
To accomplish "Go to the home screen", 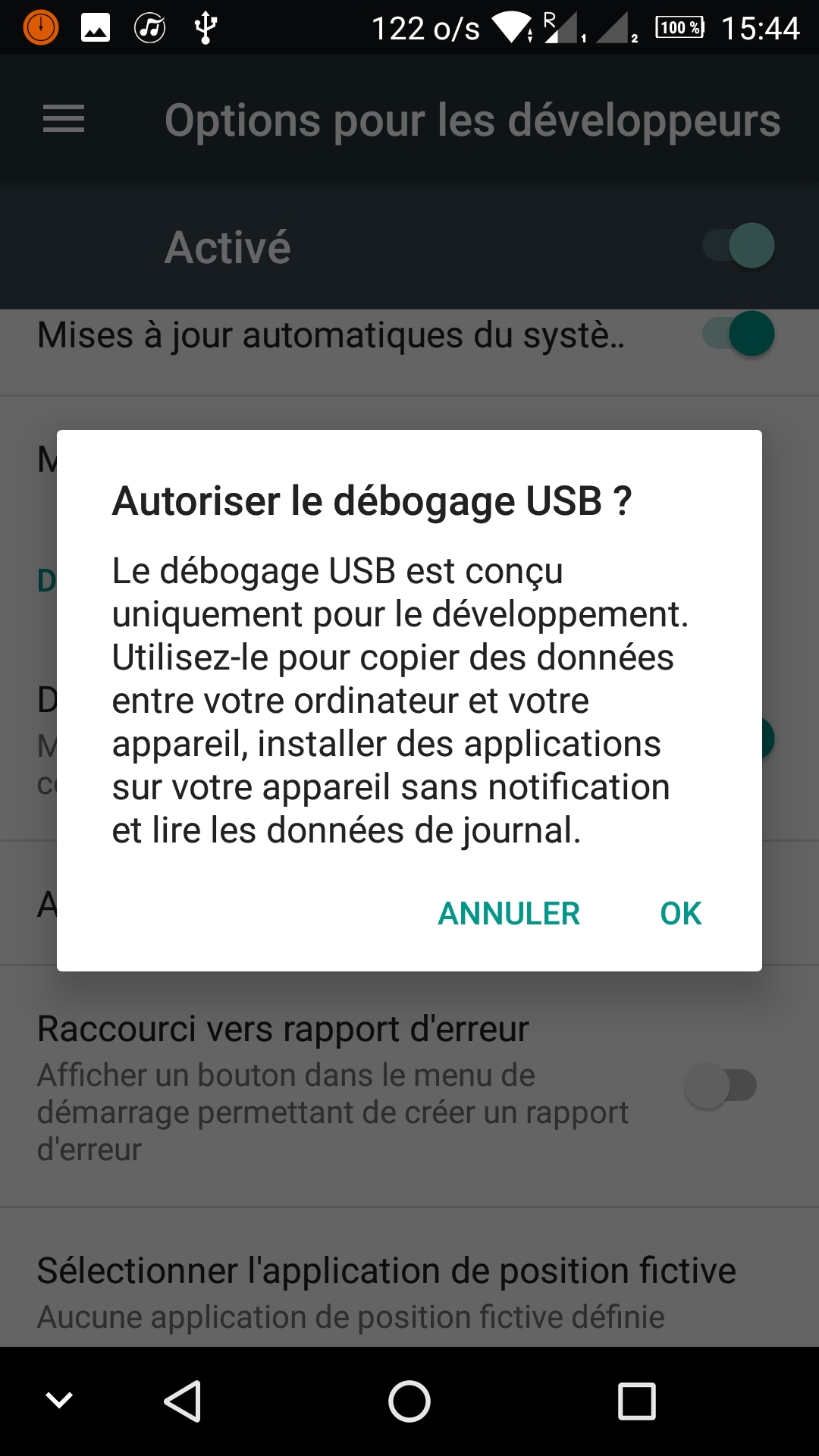I will (409, 1401).
